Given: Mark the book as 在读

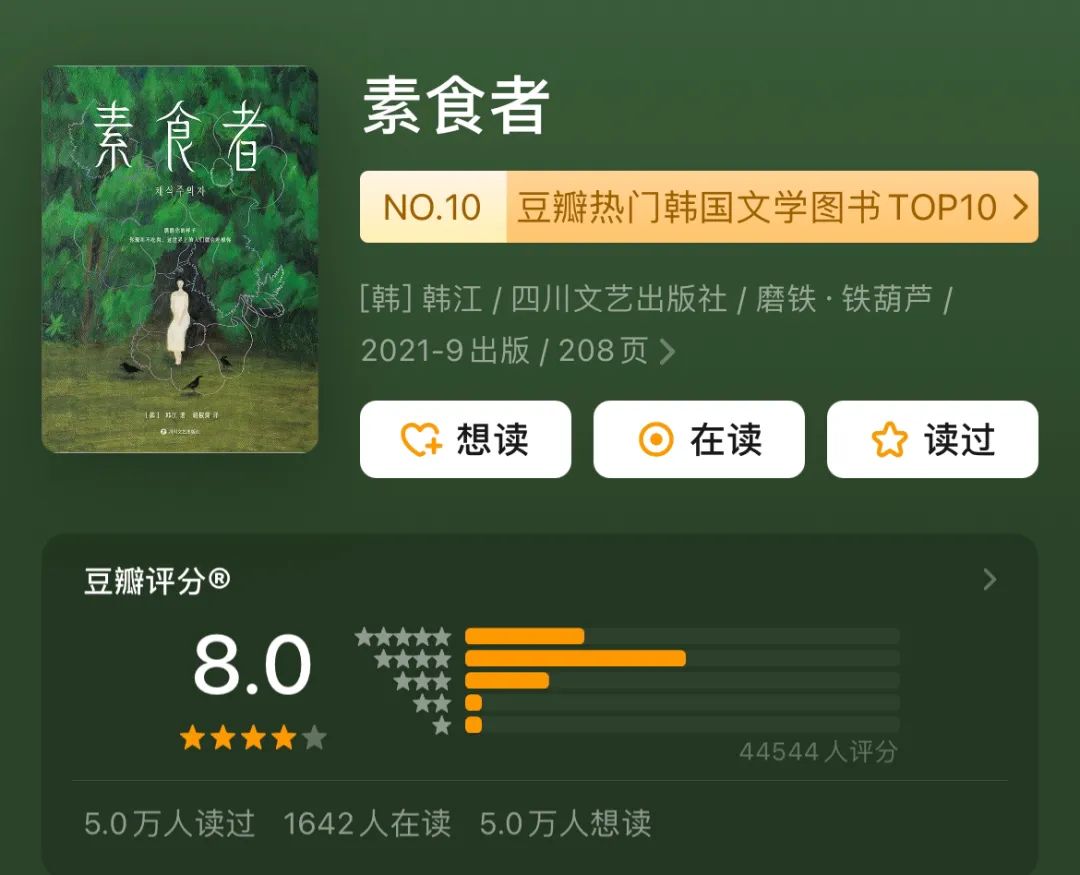Looking at the screenshot, I should 699,440.
